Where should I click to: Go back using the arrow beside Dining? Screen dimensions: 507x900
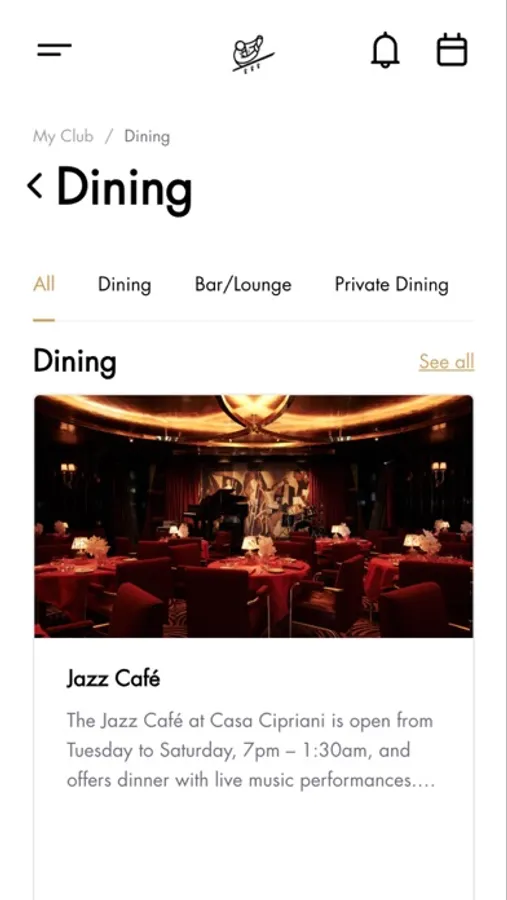point(35,187)
